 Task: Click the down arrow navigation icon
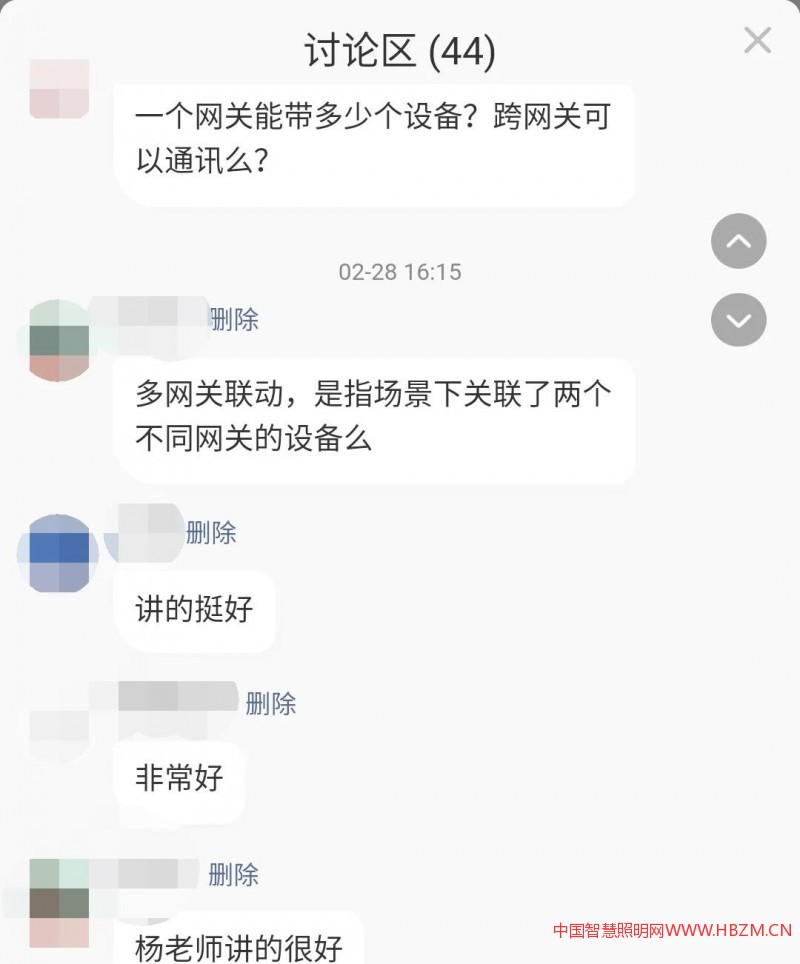point(738,320)
